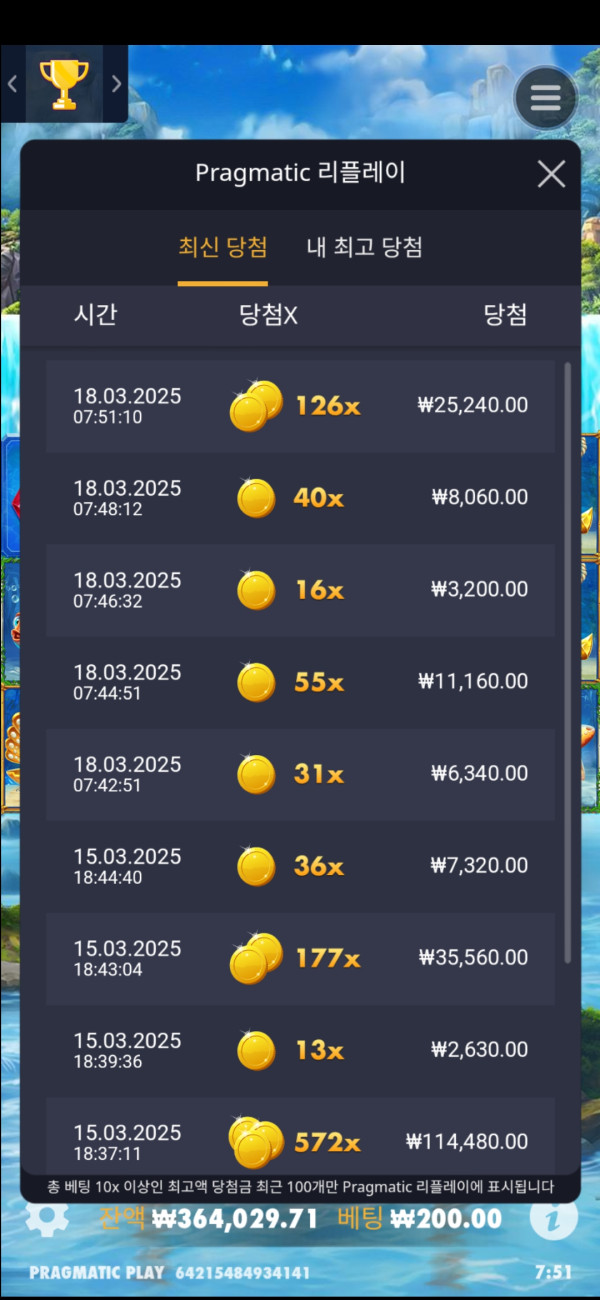Image resolution: width=600 pixels, height=1300 pixels.
Task: Open the 36x win replay
Action: (300, 865)
